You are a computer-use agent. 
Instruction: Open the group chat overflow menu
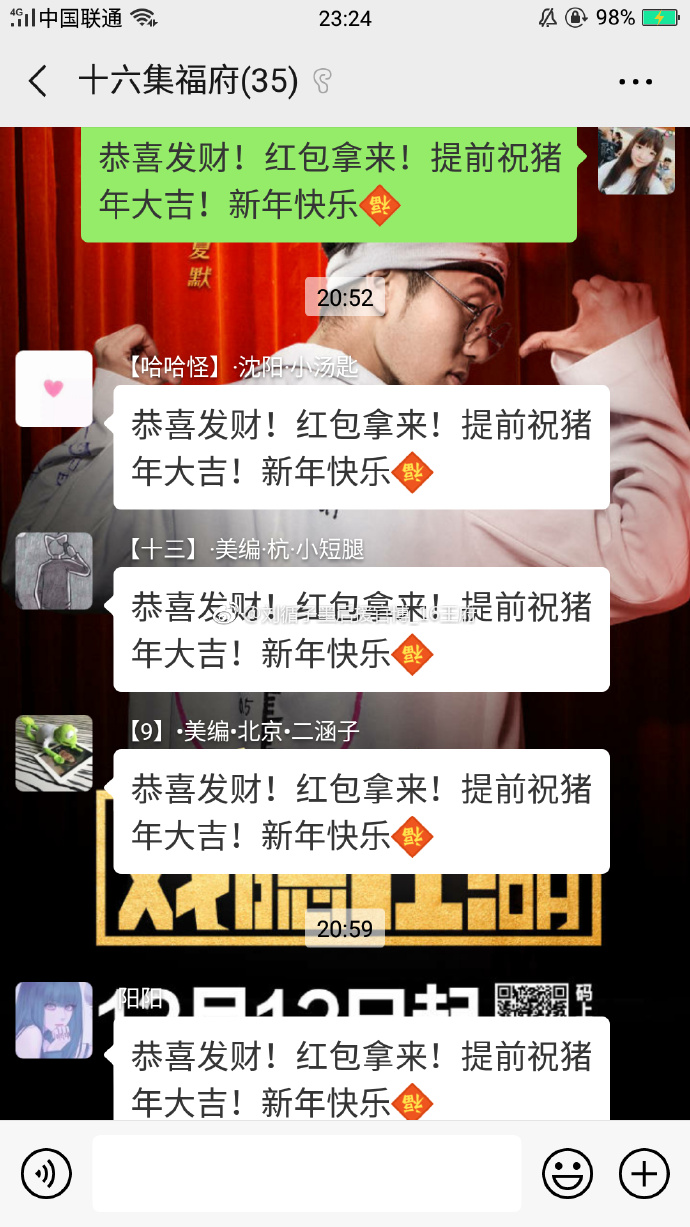[635, 81]
